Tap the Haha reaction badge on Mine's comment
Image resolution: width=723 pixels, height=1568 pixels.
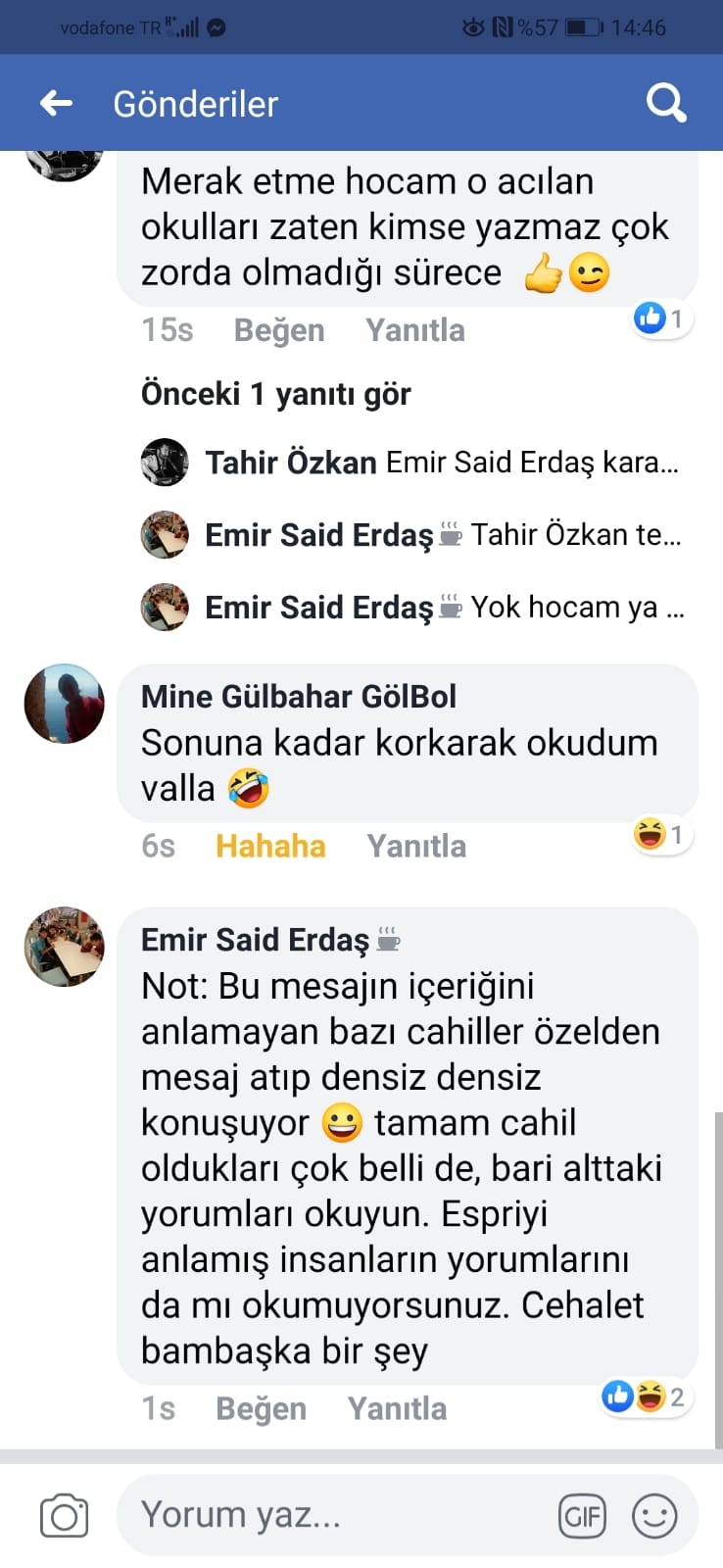click(661, 835)
